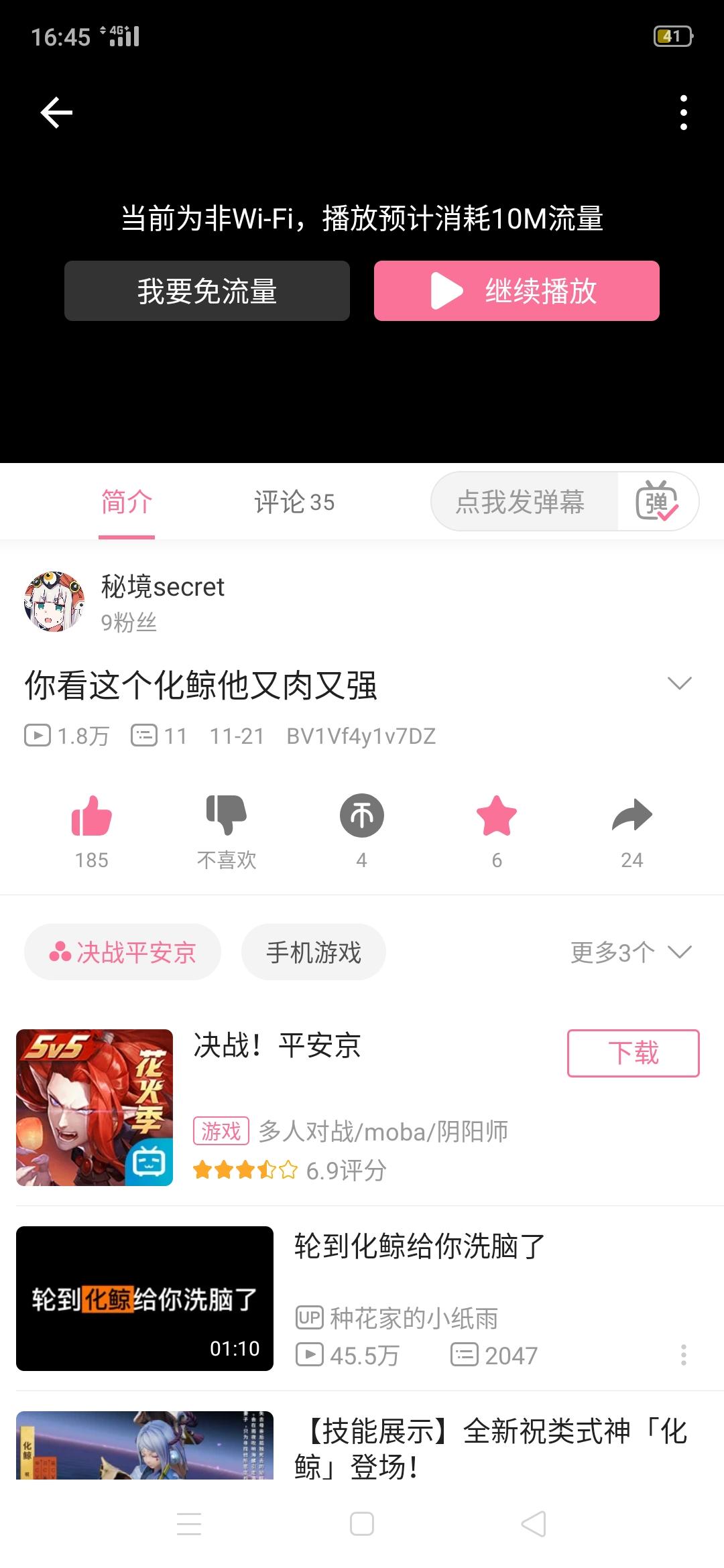Give coins to this video
The image size is (724, 1568).
click(x=362, y=817)
